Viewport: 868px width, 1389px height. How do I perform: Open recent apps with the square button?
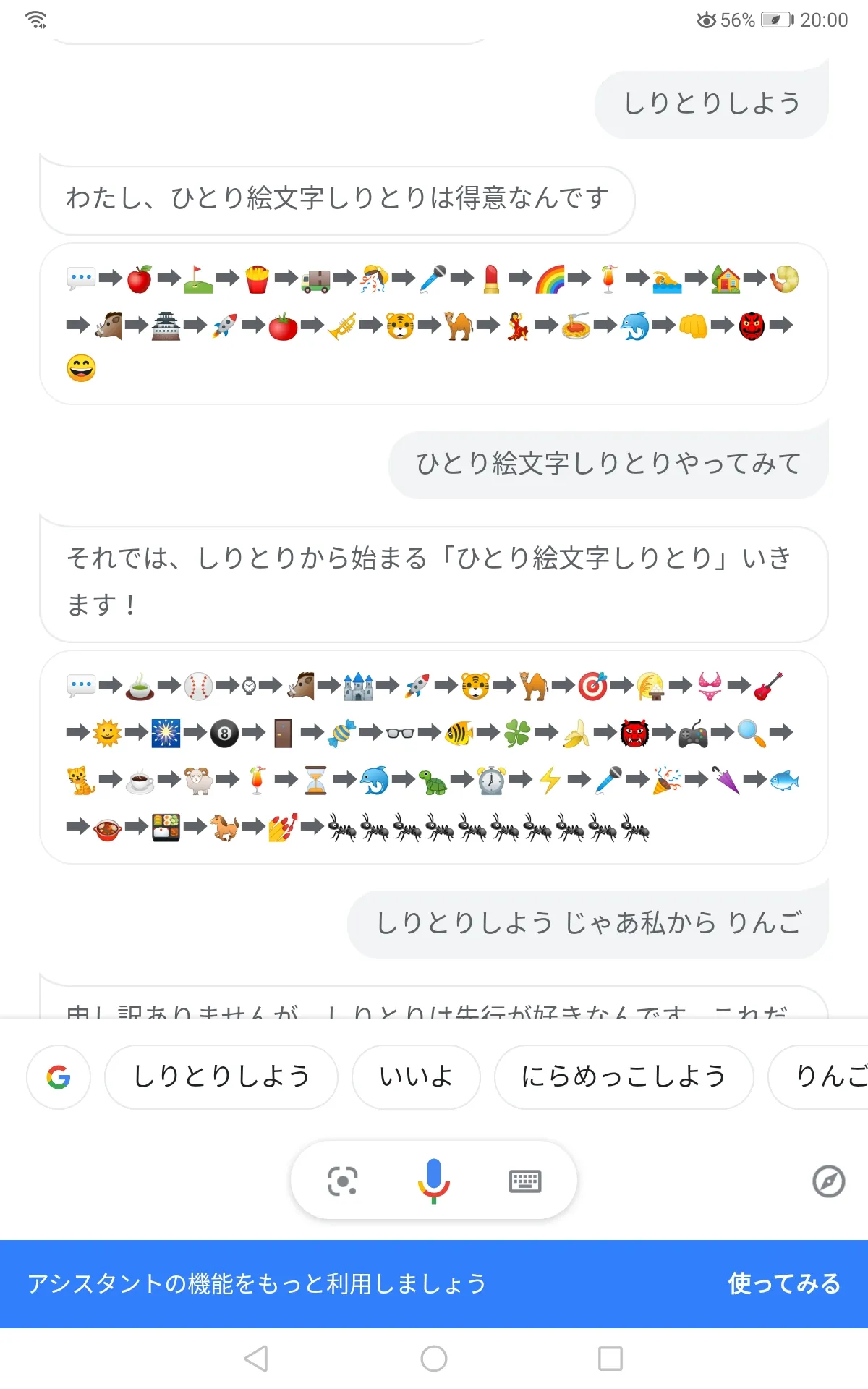pos(610,1359)
